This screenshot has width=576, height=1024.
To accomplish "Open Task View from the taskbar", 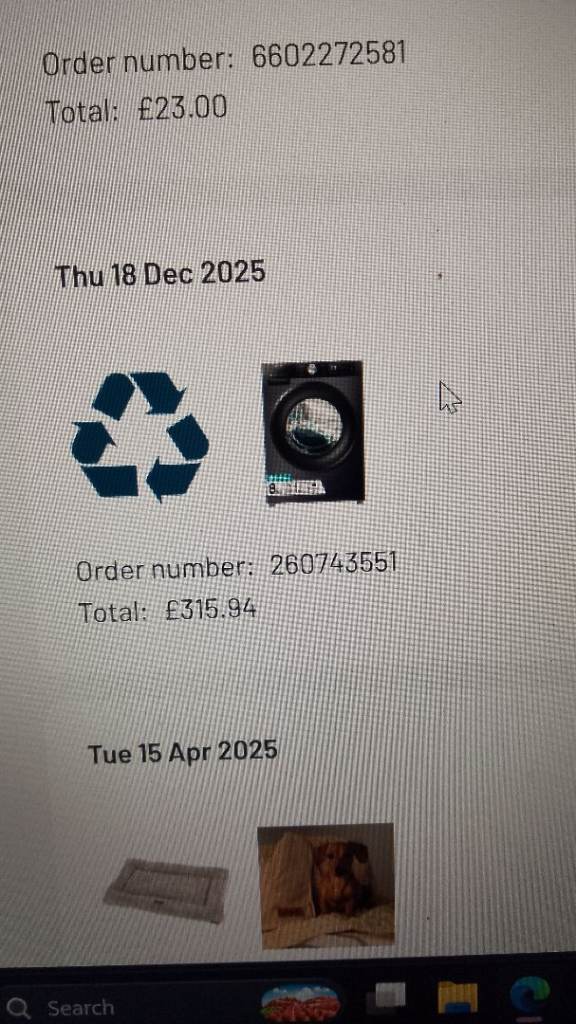I will 387,999.
